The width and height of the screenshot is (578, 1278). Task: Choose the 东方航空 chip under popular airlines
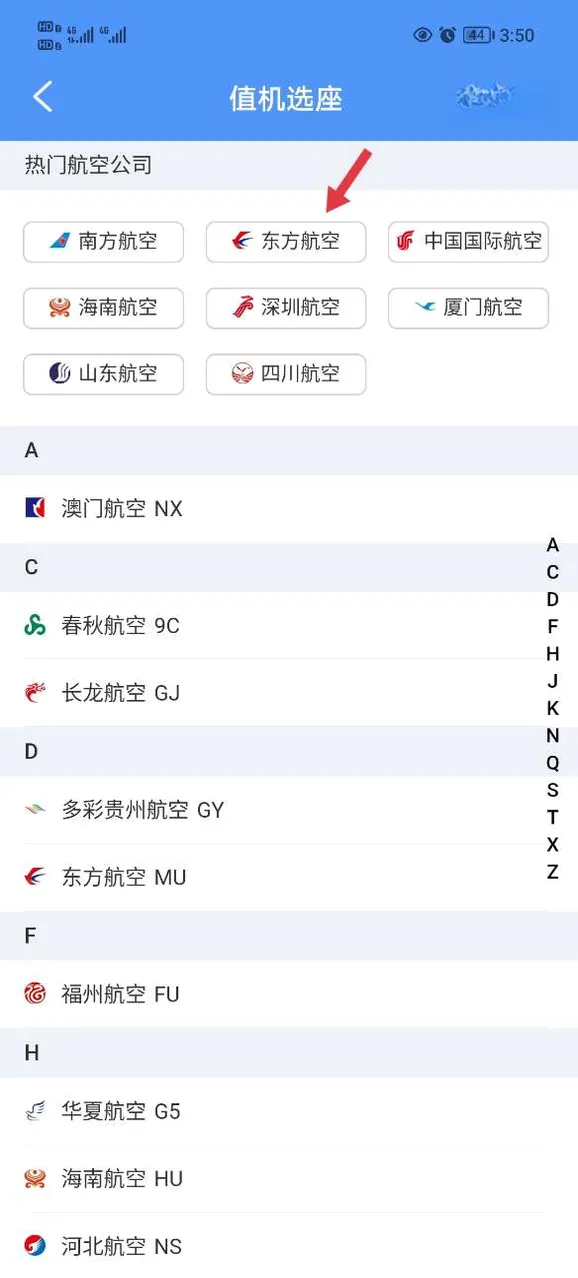[x=286, y=241]
